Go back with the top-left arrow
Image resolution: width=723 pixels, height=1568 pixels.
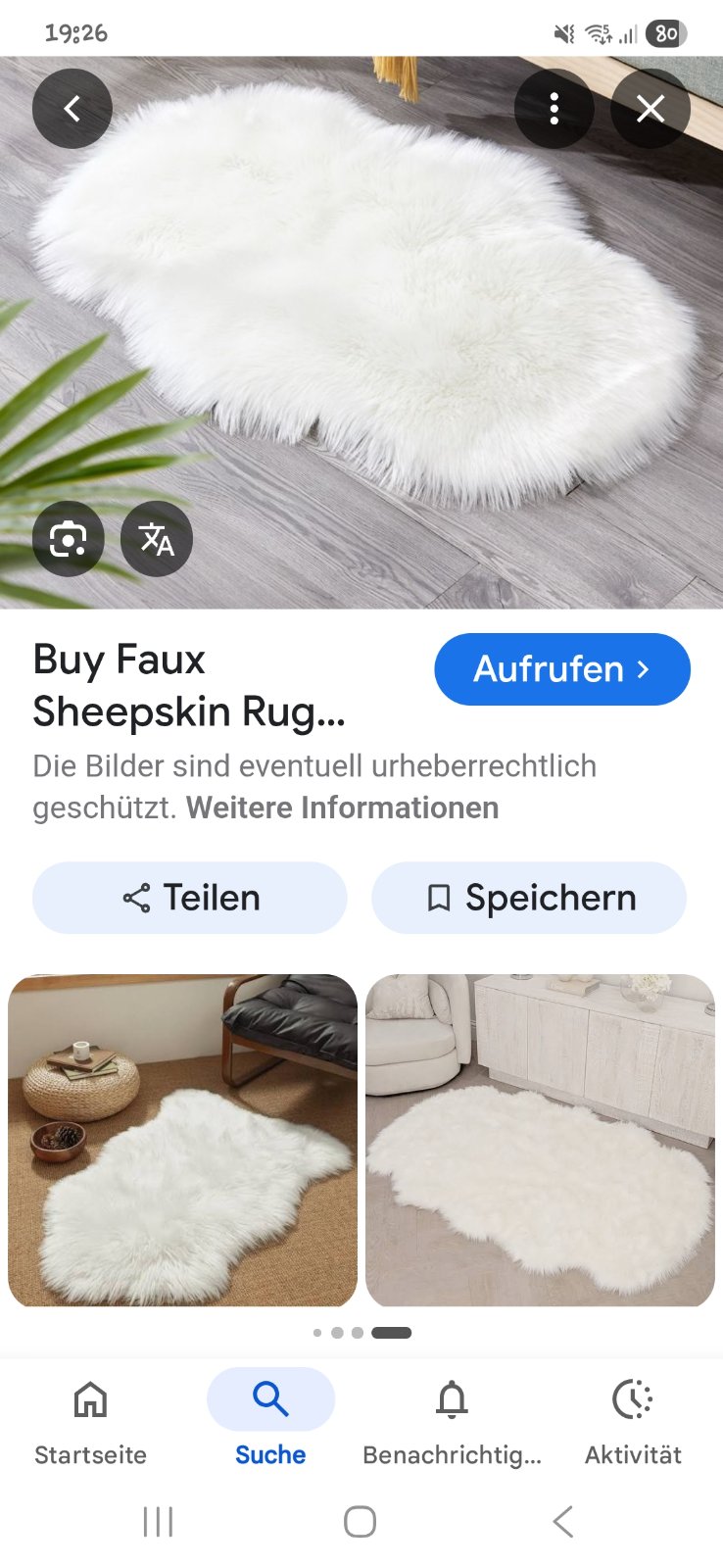[x=72, y=109]
